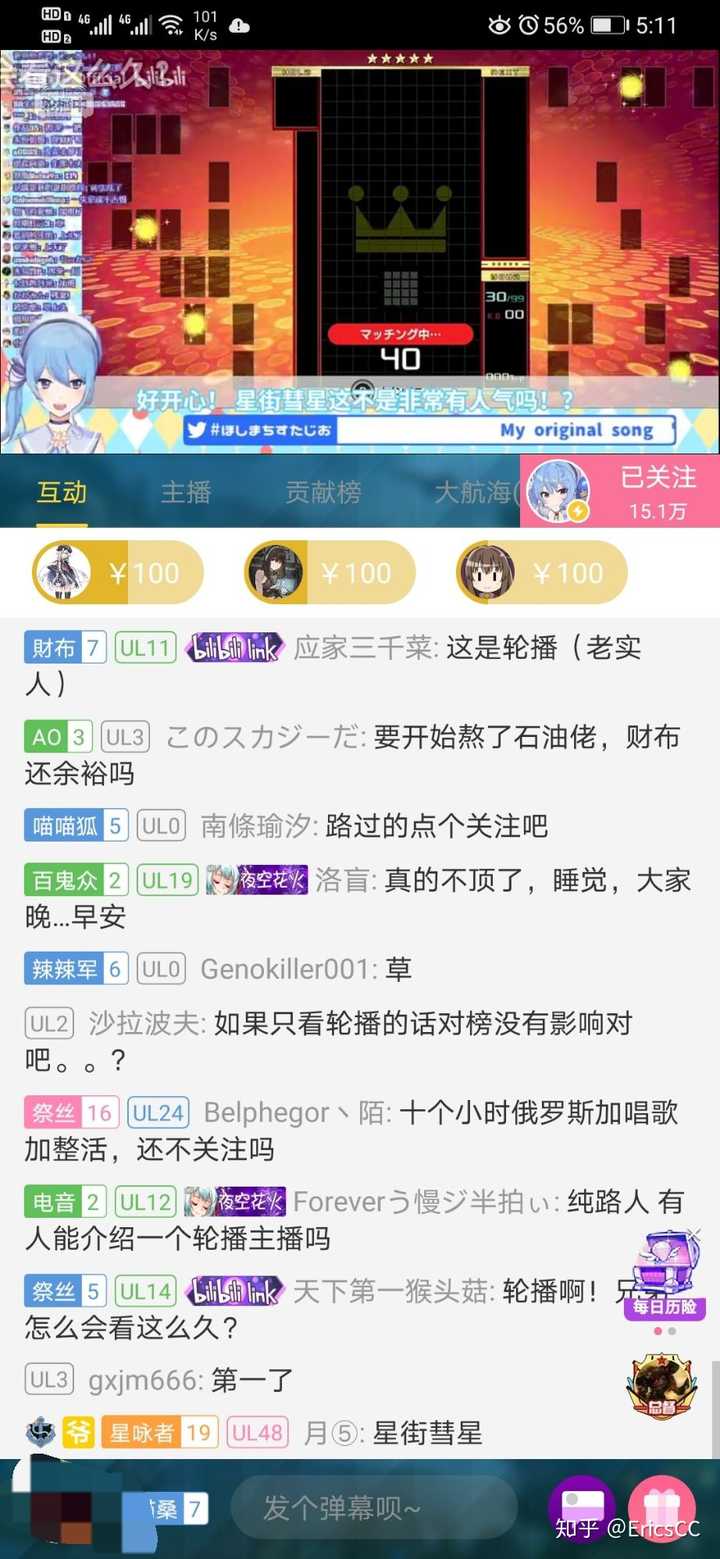
Task: Click the 财布 level 7 fan medal
Action: pos(64,648)
